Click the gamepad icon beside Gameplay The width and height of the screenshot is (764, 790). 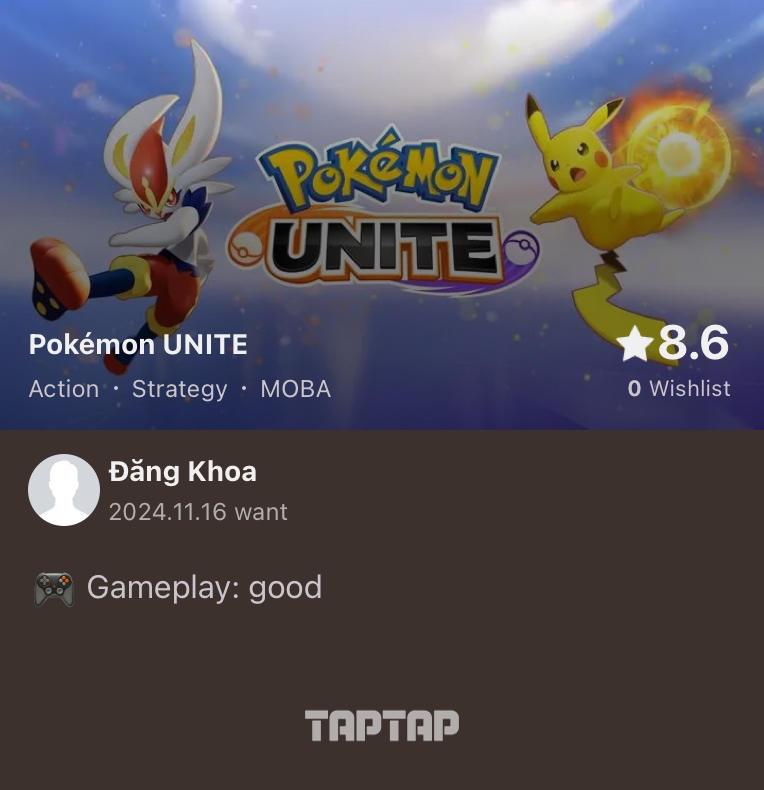(x=54, y=588)
